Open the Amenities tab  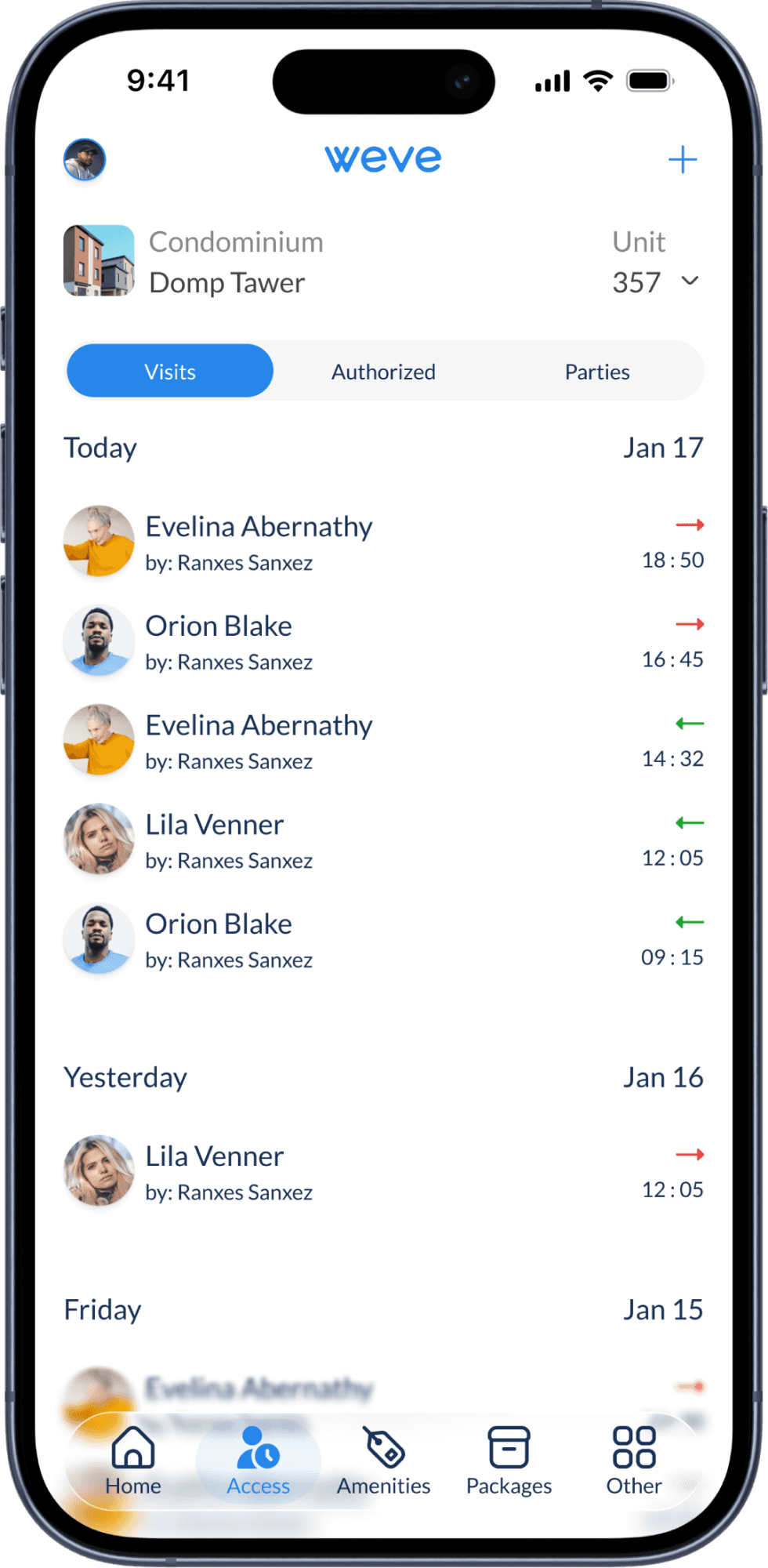[x=383, y=1461]
